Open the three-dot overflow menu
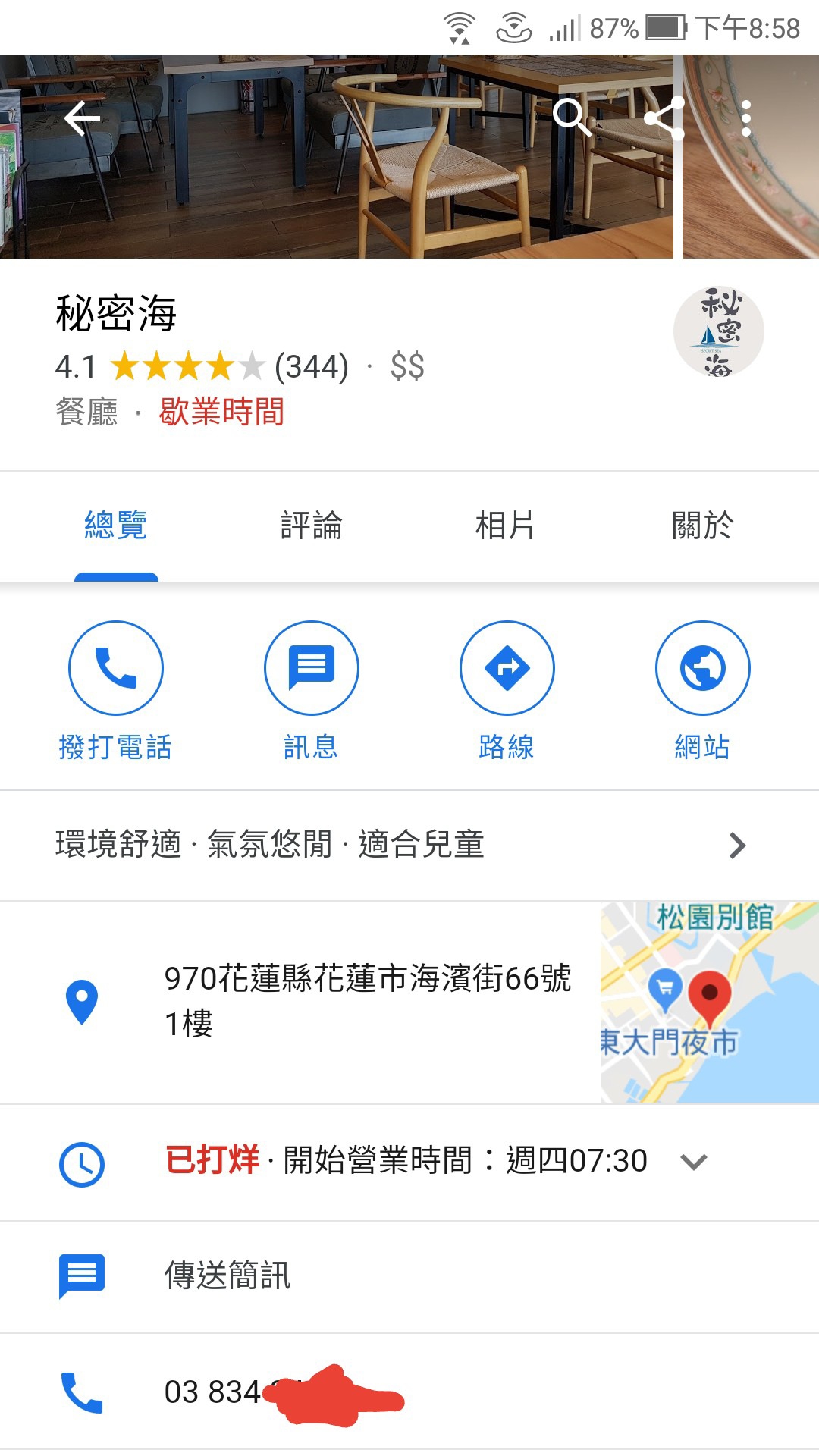The image size is (819, 1456). (746, 118)
